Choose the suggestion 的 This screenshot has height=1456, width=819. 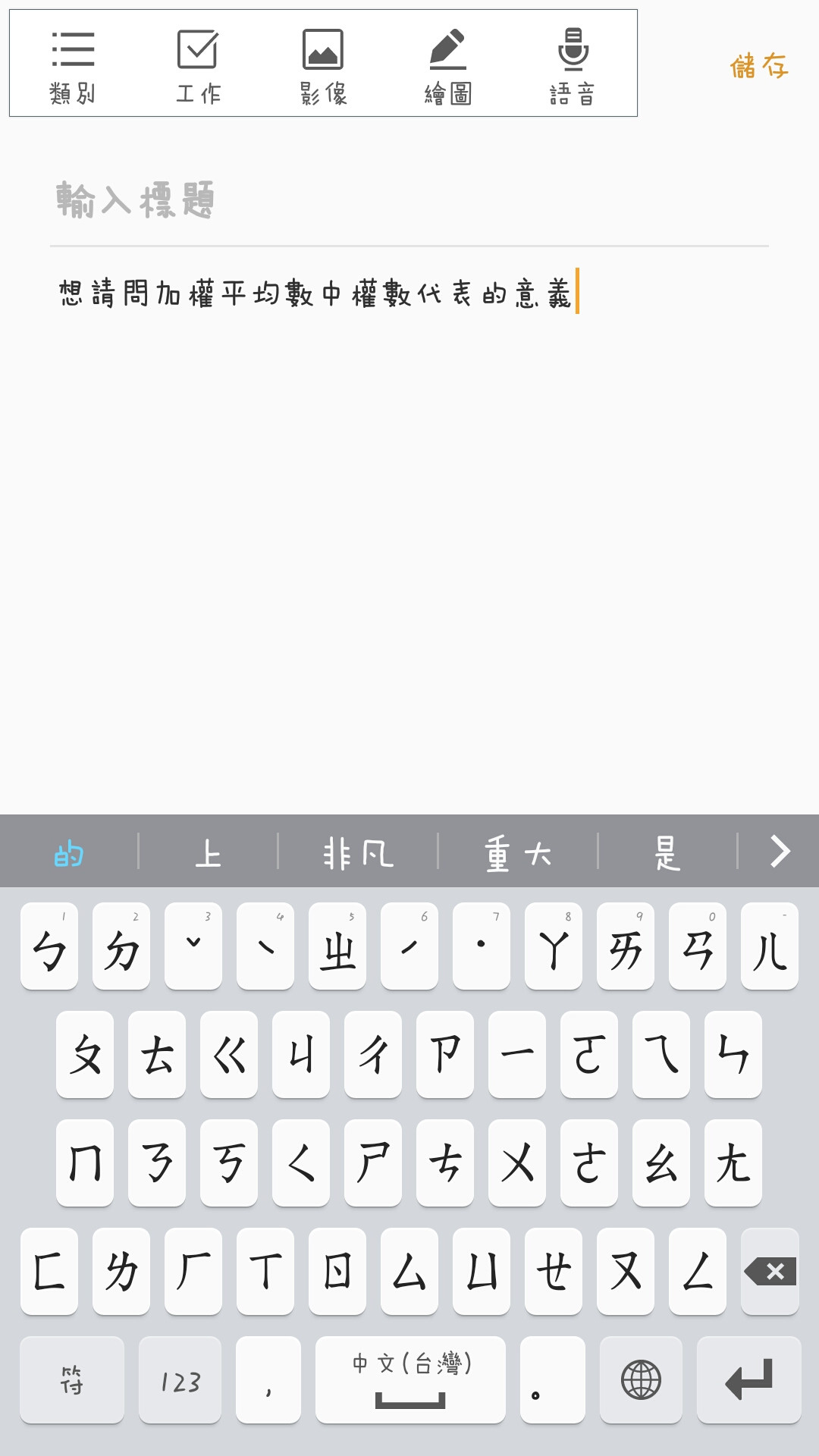(69, 853)
